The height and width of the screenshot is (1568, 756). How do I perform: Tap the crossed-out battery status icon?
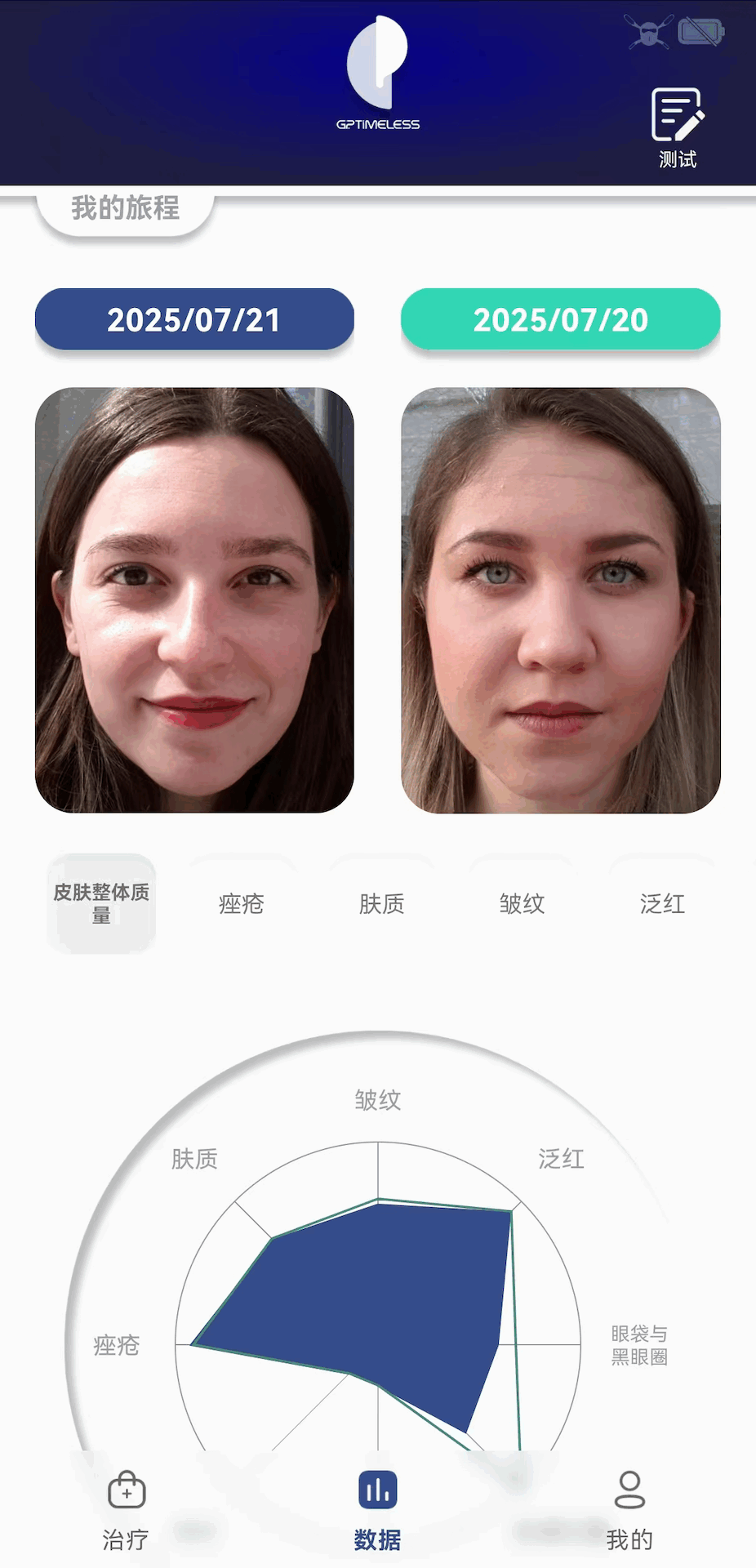click(699, 29)
